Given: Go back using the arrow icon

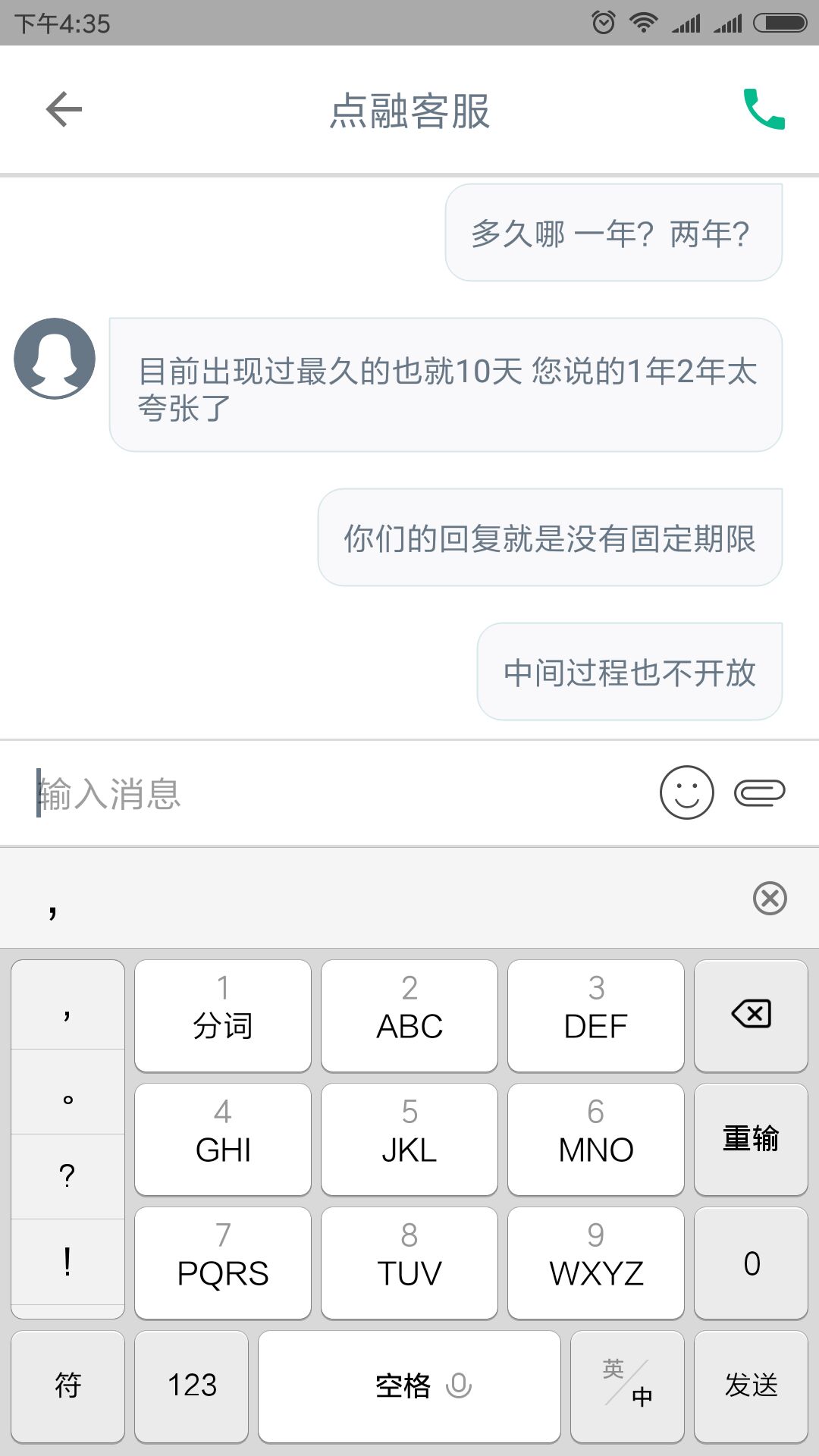Looking at the screenshot, I should (64, 110).
